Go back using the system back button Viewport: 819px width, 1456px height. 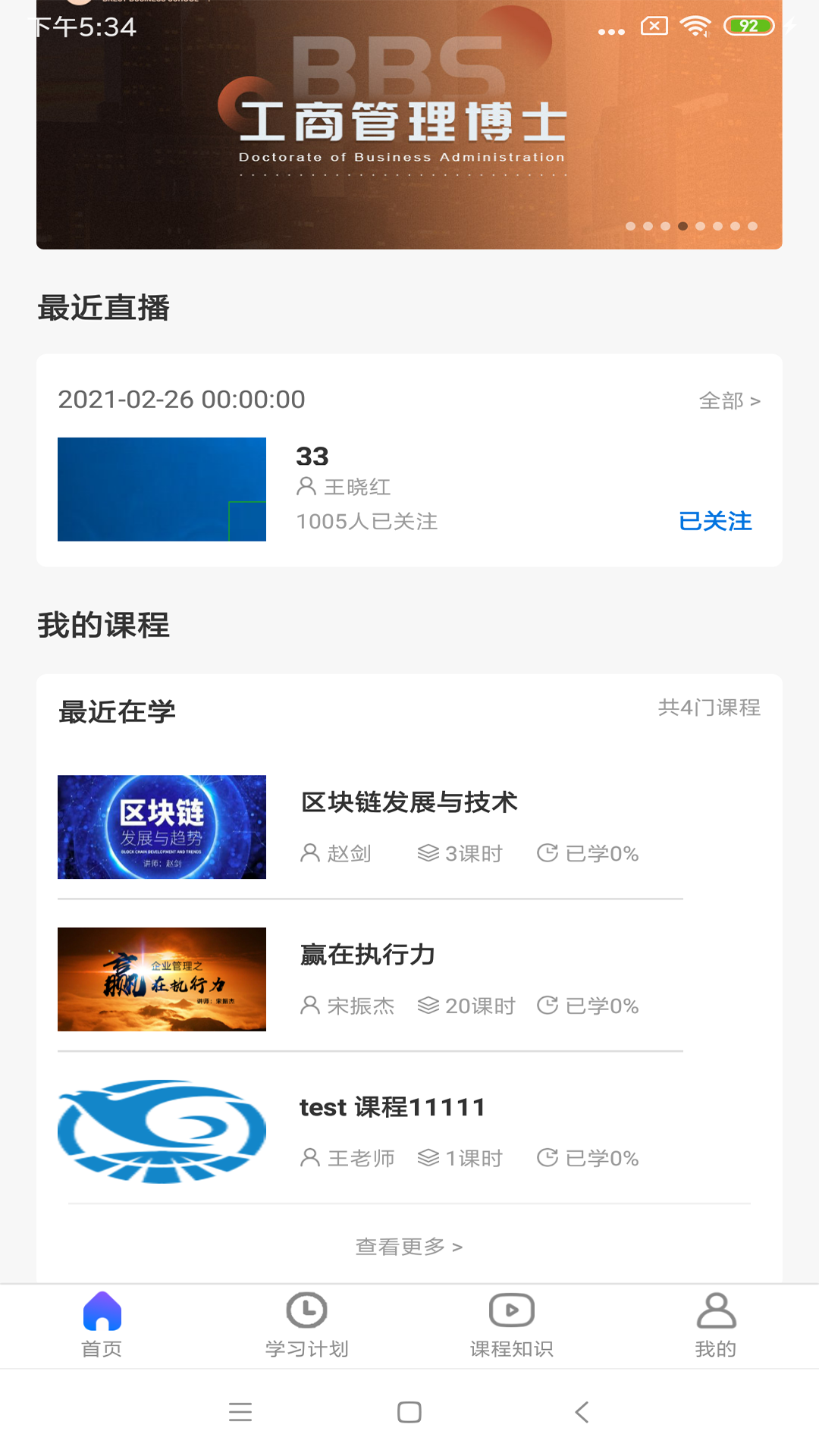582,1412
